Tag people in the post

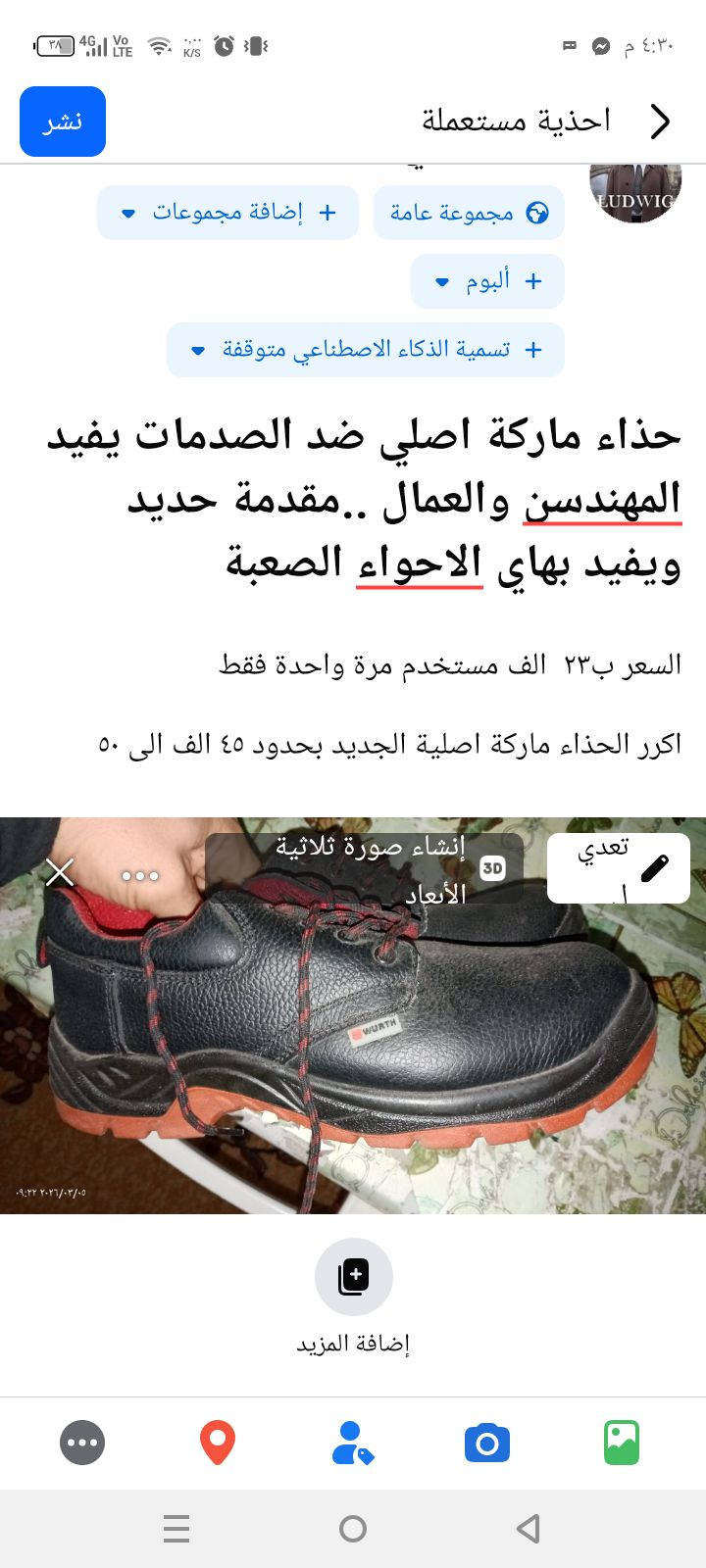pyautogui.click(x=352, y=1443)
